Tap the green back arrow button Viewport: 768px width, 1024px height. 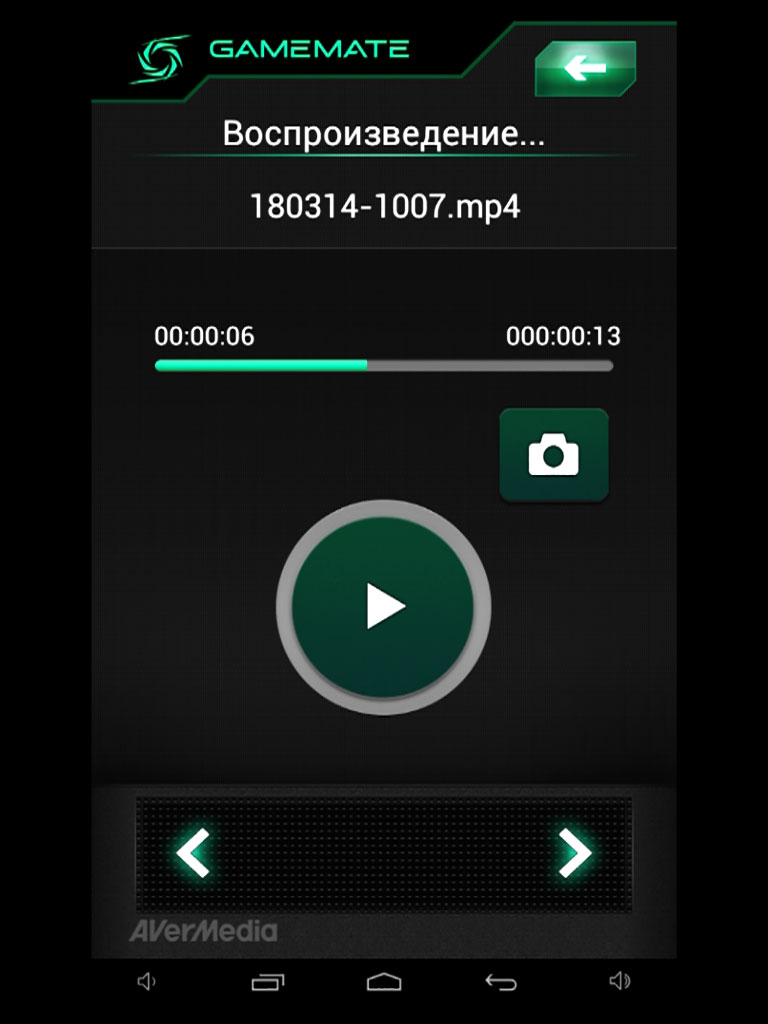(585, 68)
